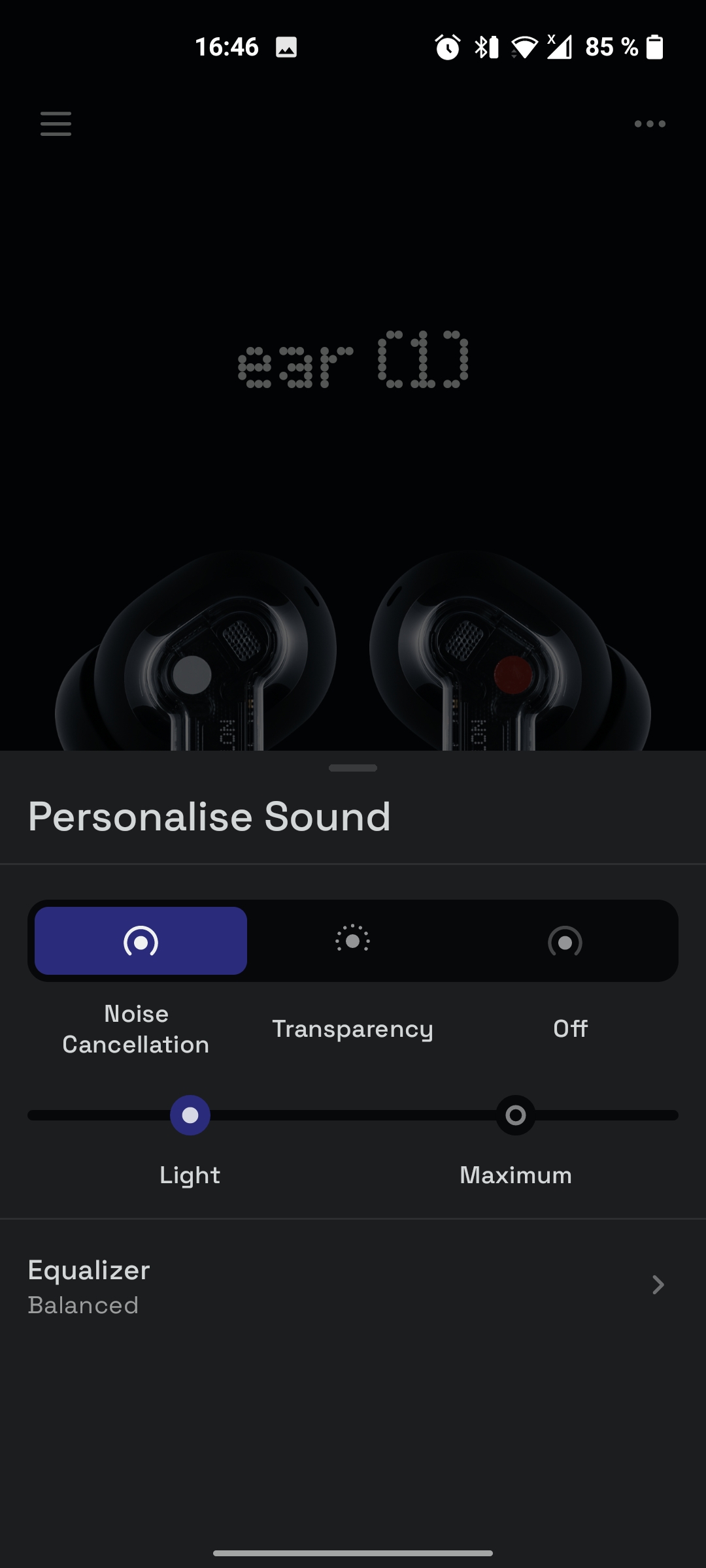Select Noise Cancellation mode

pyautogui.click(x=141, y=941)
